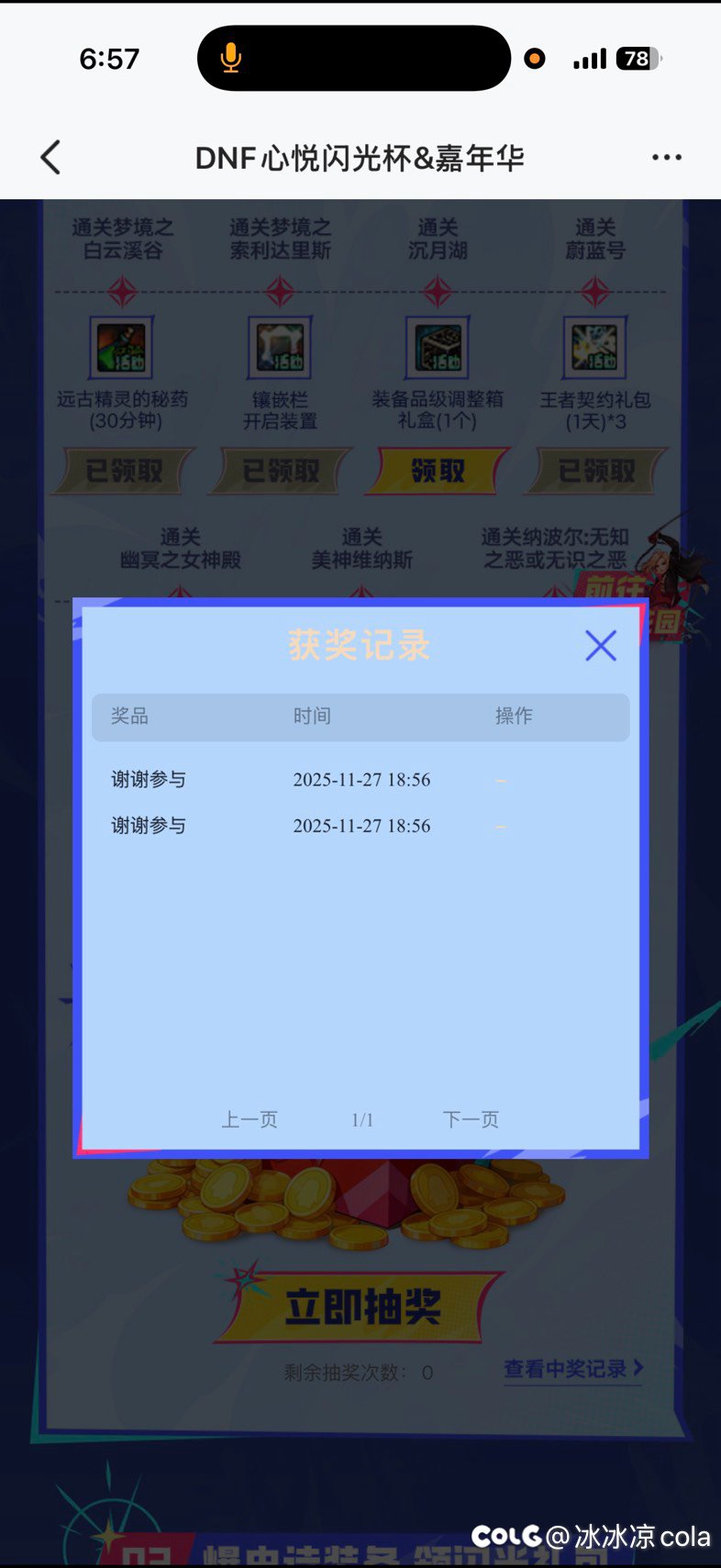Close the 获奖记录 dialog

pos(601,646)
